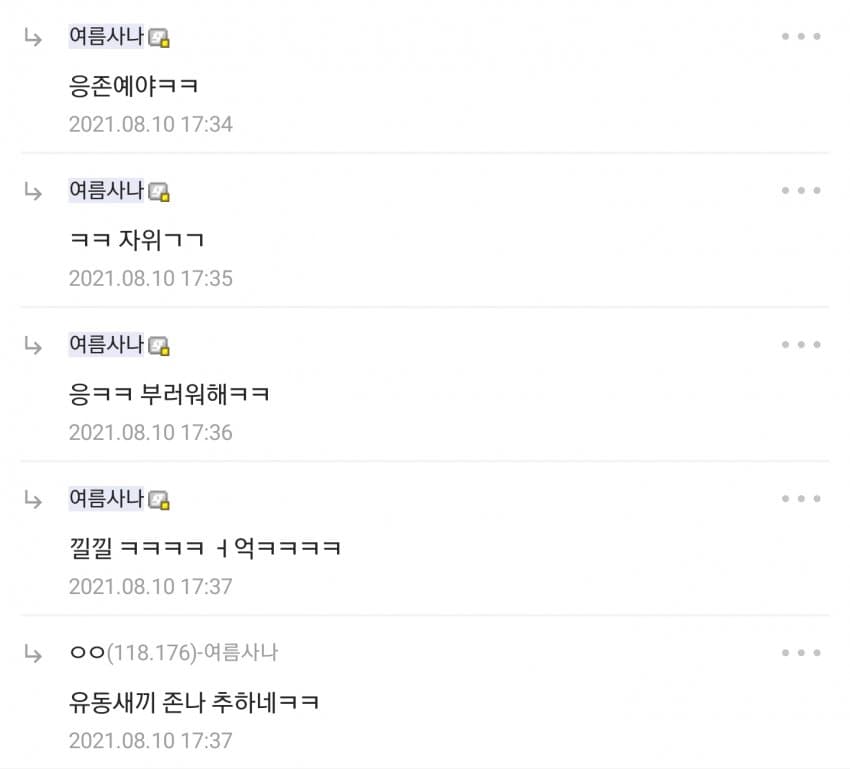The width and height of the screenshot is (850, 769).
Task: Open more options on ㅇㅇ(118.176)'s reply
Action: 801,653
